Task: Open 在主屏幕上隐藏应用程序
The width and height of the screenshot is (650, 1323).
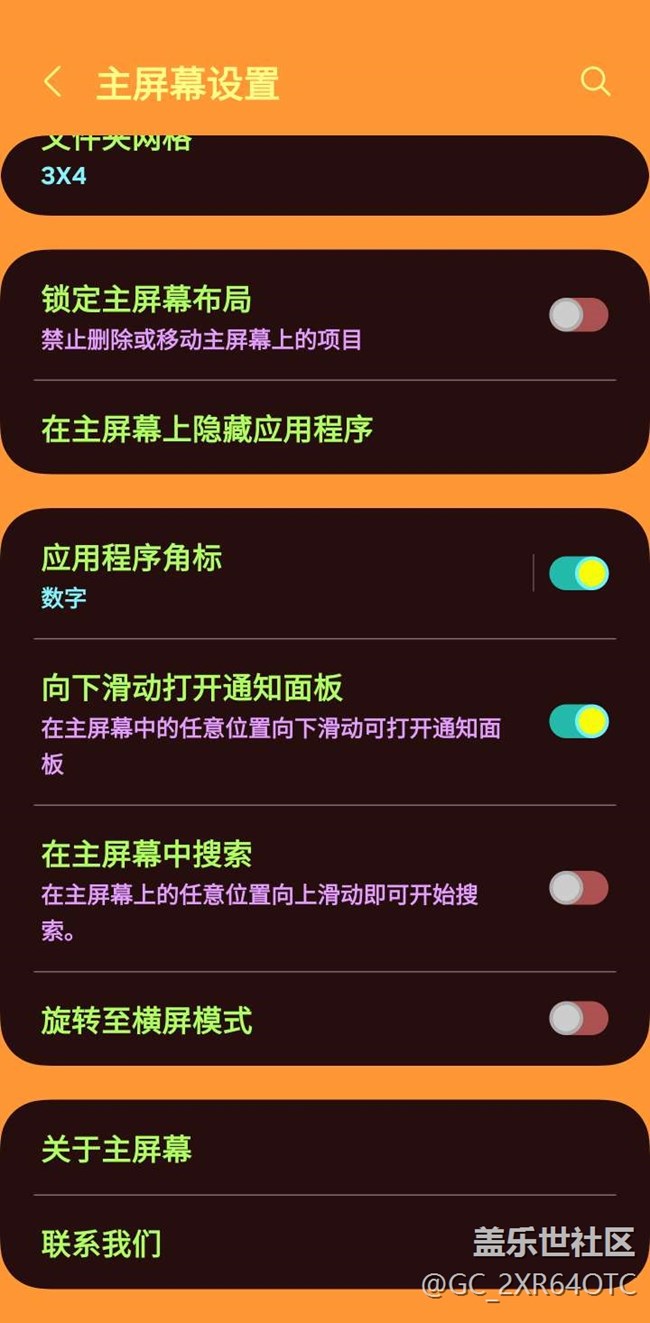Action: pos(325,430)
